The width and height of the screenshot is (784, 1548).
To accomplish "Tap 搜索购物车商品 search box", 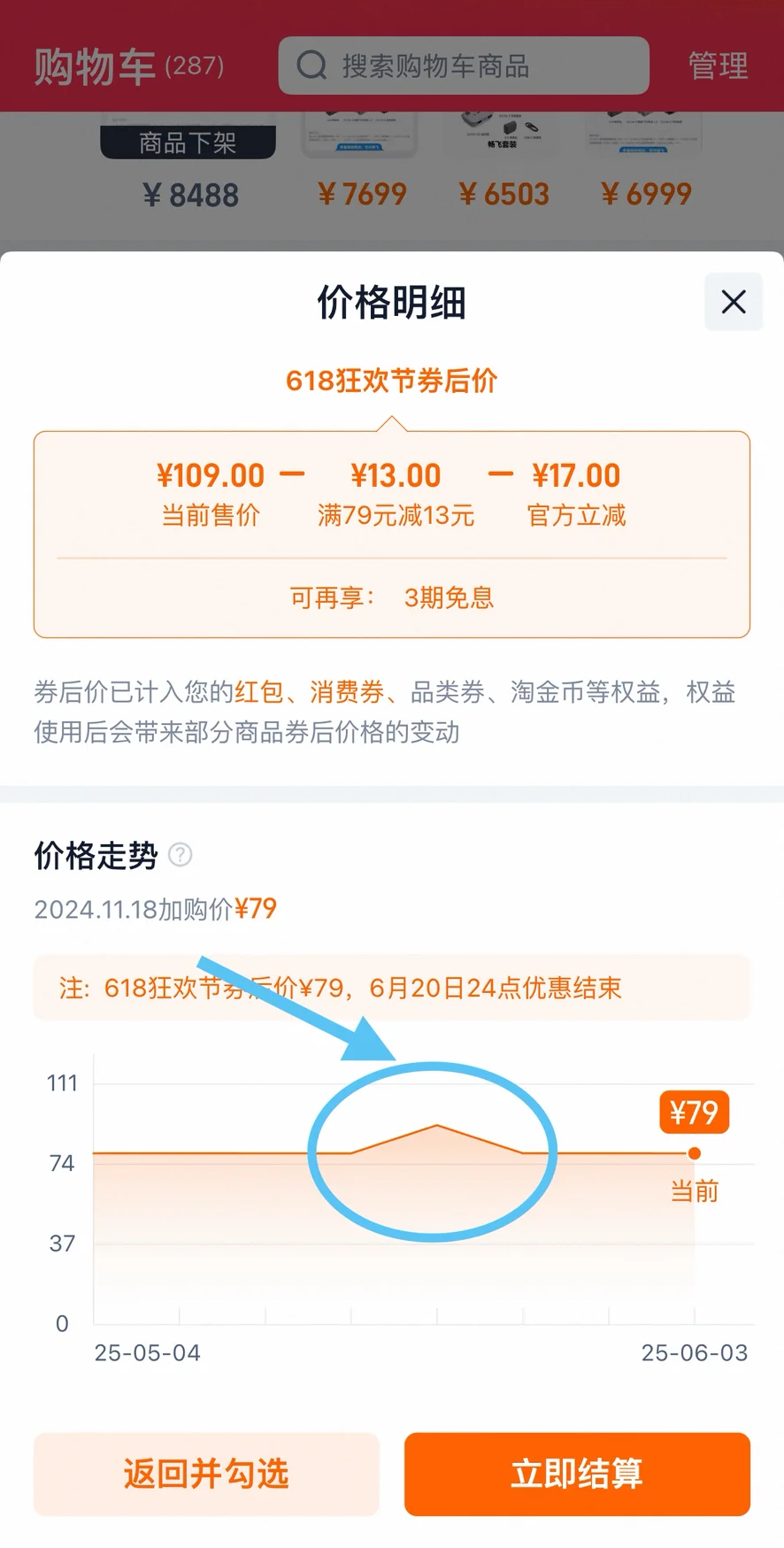I will tap(463, 65).
